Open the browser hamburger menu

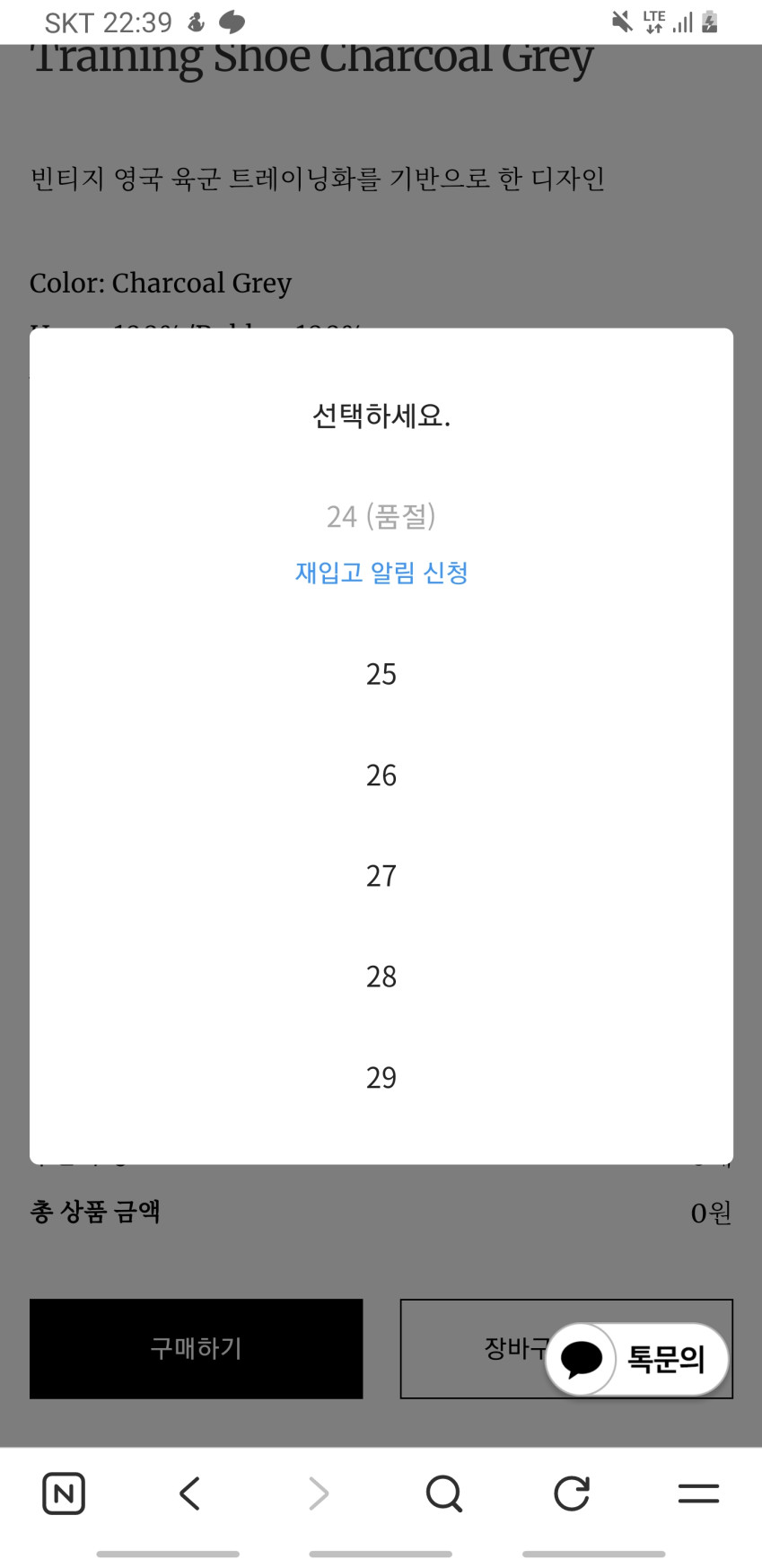coord(698,1494)
